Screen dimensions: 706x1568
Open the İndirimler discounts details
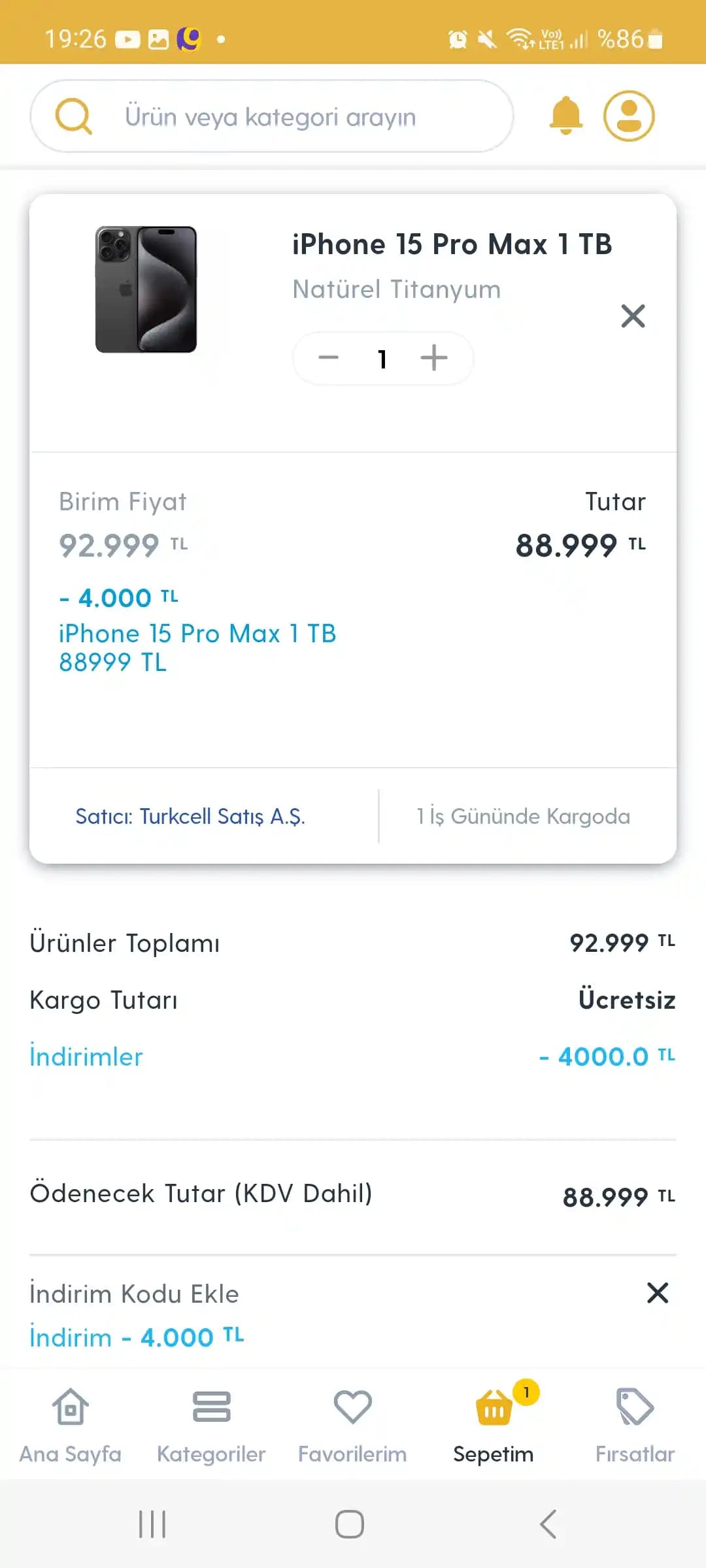pos(86,1056)
